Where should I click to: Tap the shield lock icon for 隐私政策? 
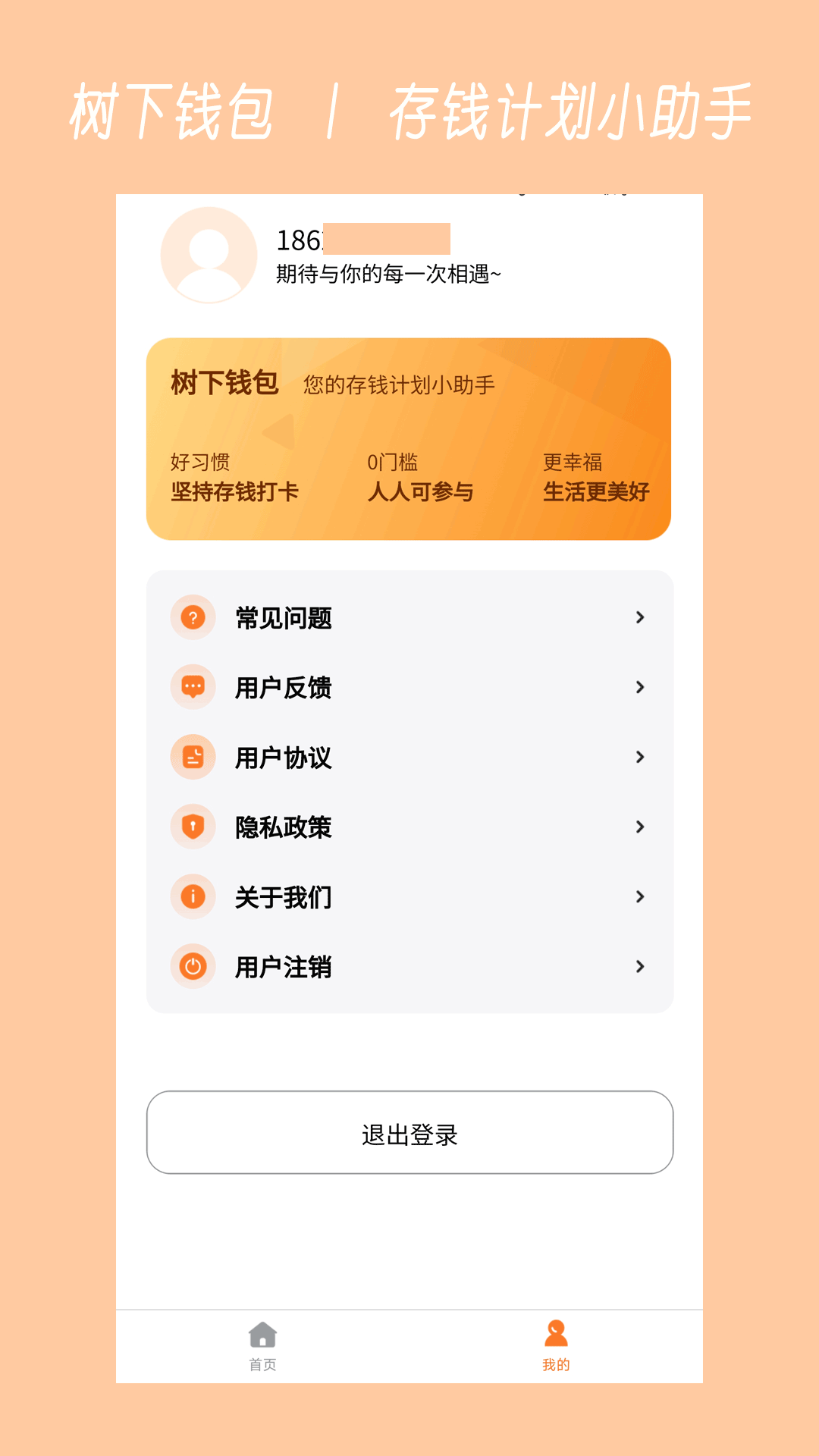(x=193, y=827)
